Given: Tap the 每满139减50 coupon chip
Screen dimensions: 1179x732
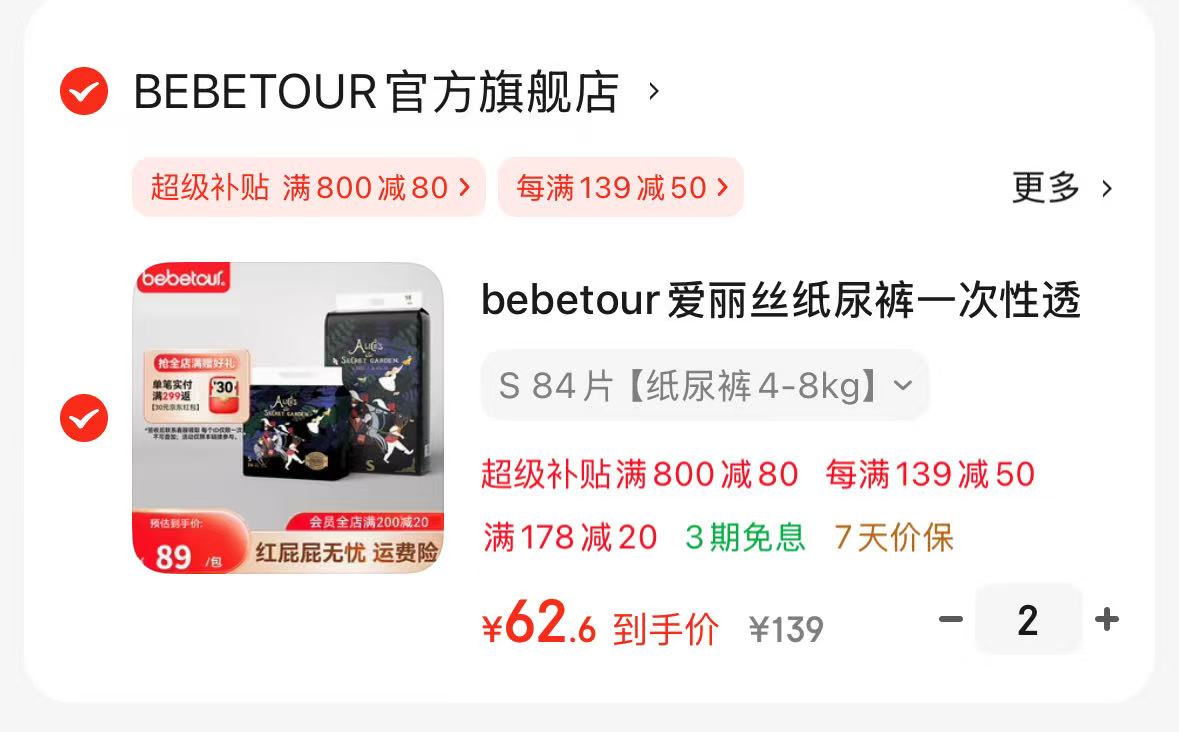Looking at the screenshot, I should (x=621, y=187).
